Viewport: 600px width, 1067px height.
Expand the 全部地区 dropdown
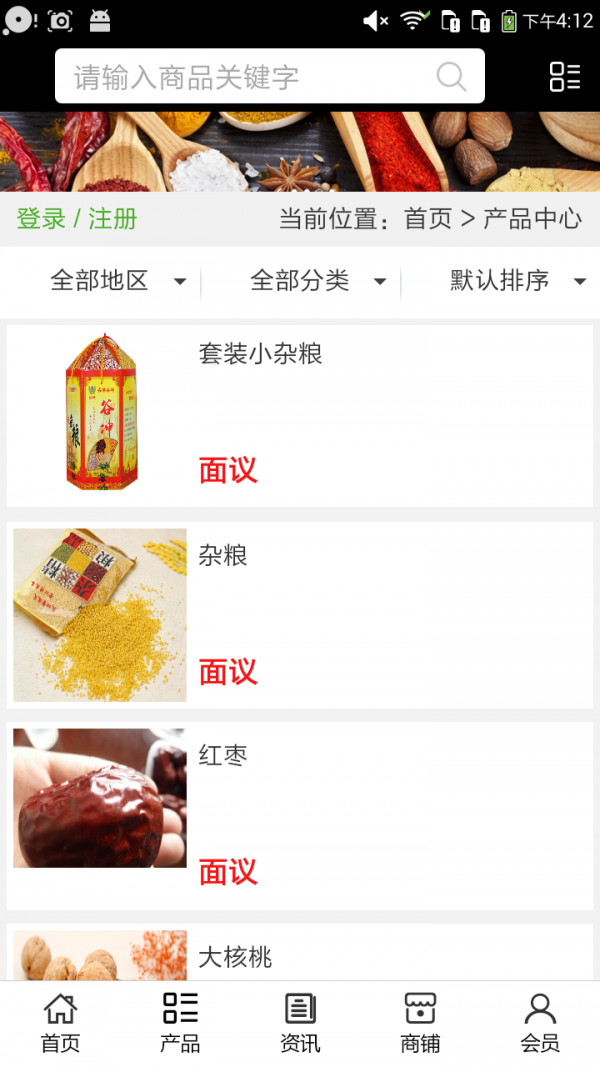point(117,281)
